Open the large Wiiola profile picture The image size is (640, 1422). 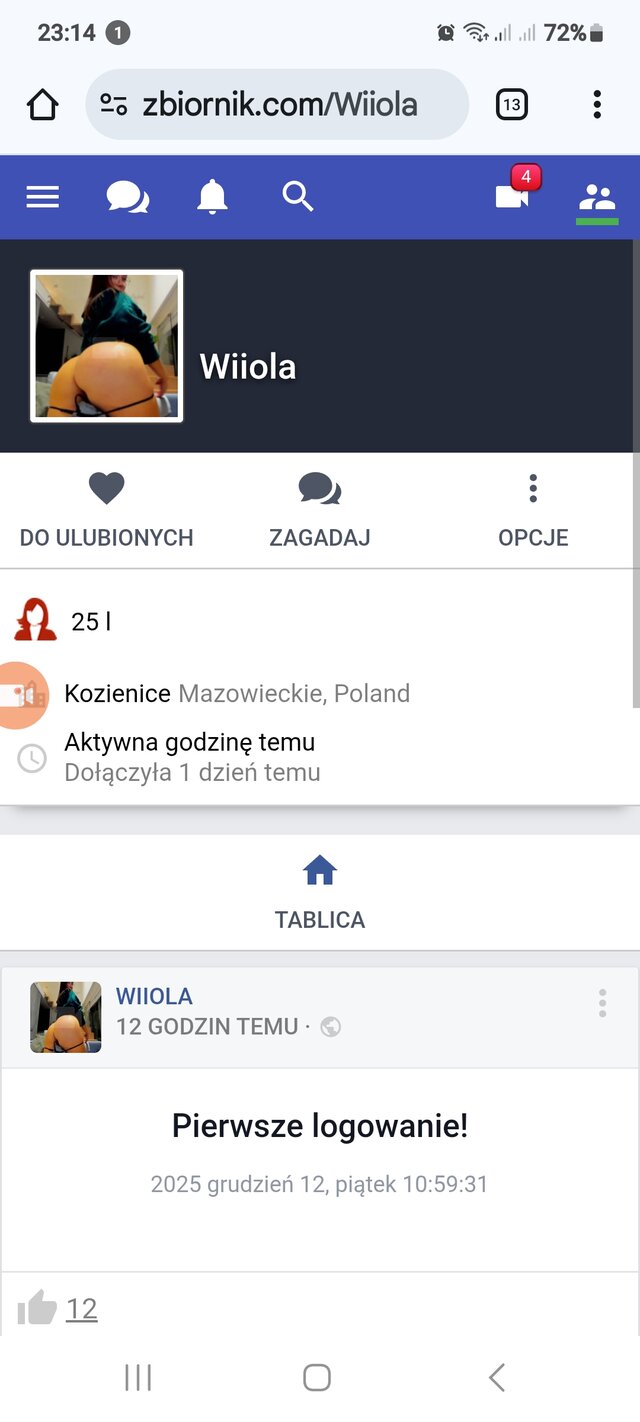point(107,346)
